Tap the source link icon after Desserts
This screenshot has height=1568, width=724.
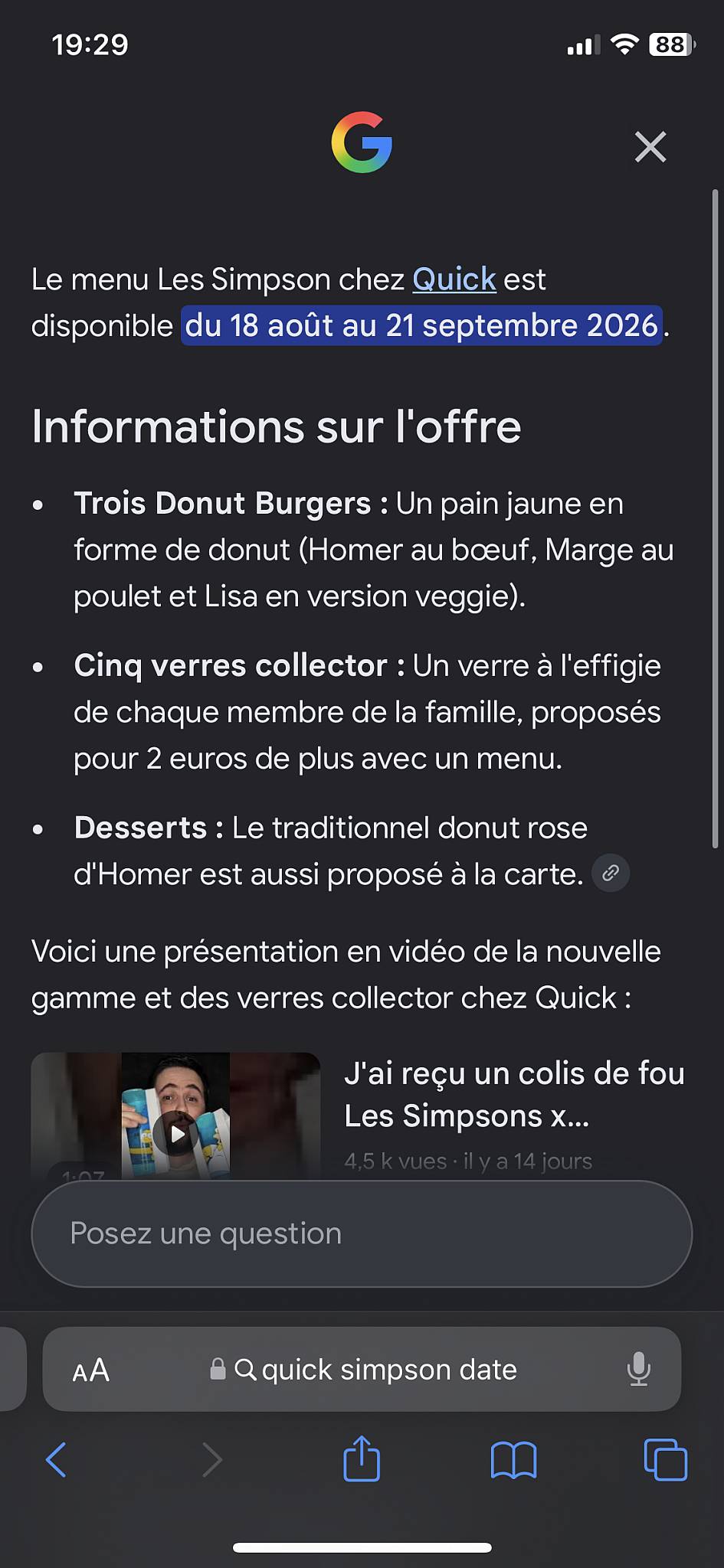pos(611,873)
